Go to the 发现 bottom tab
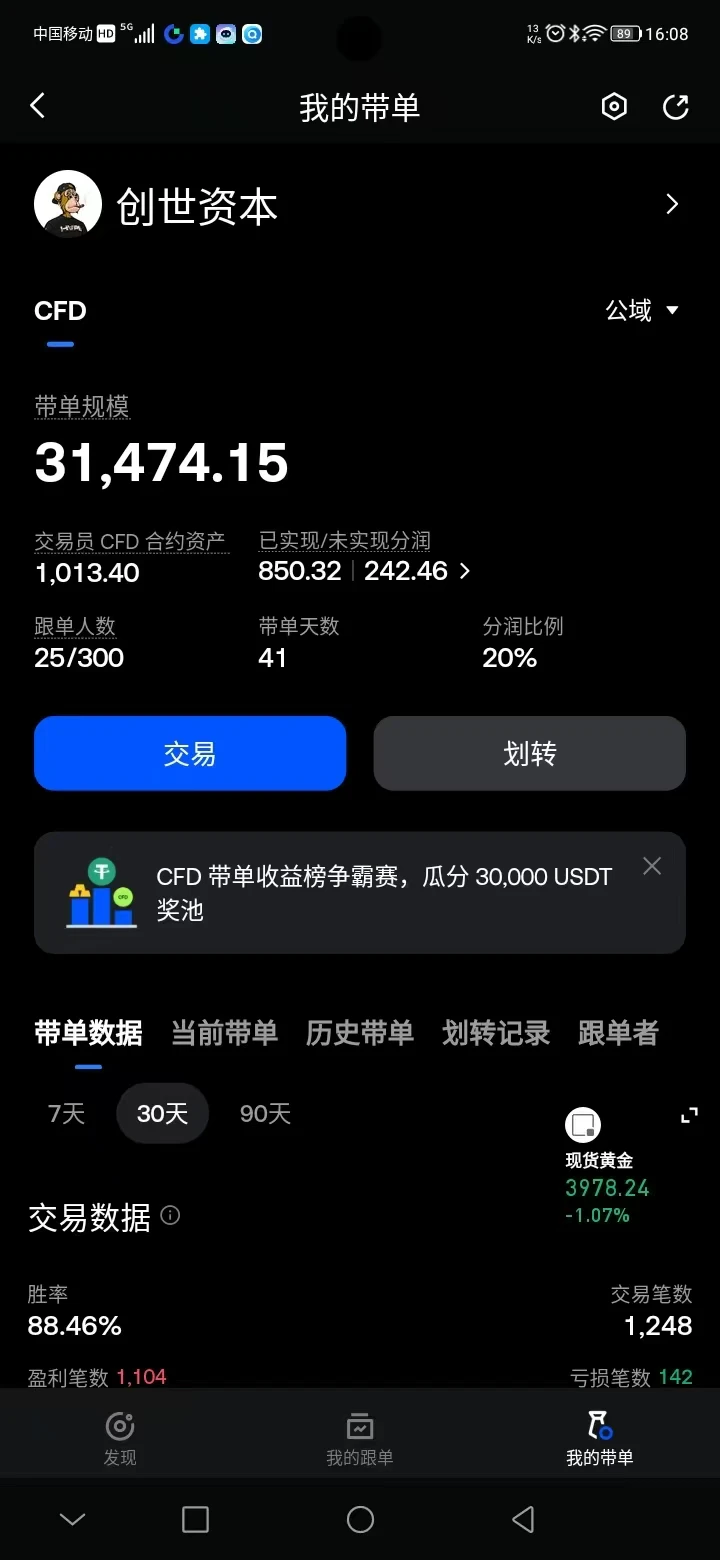 120,1438
